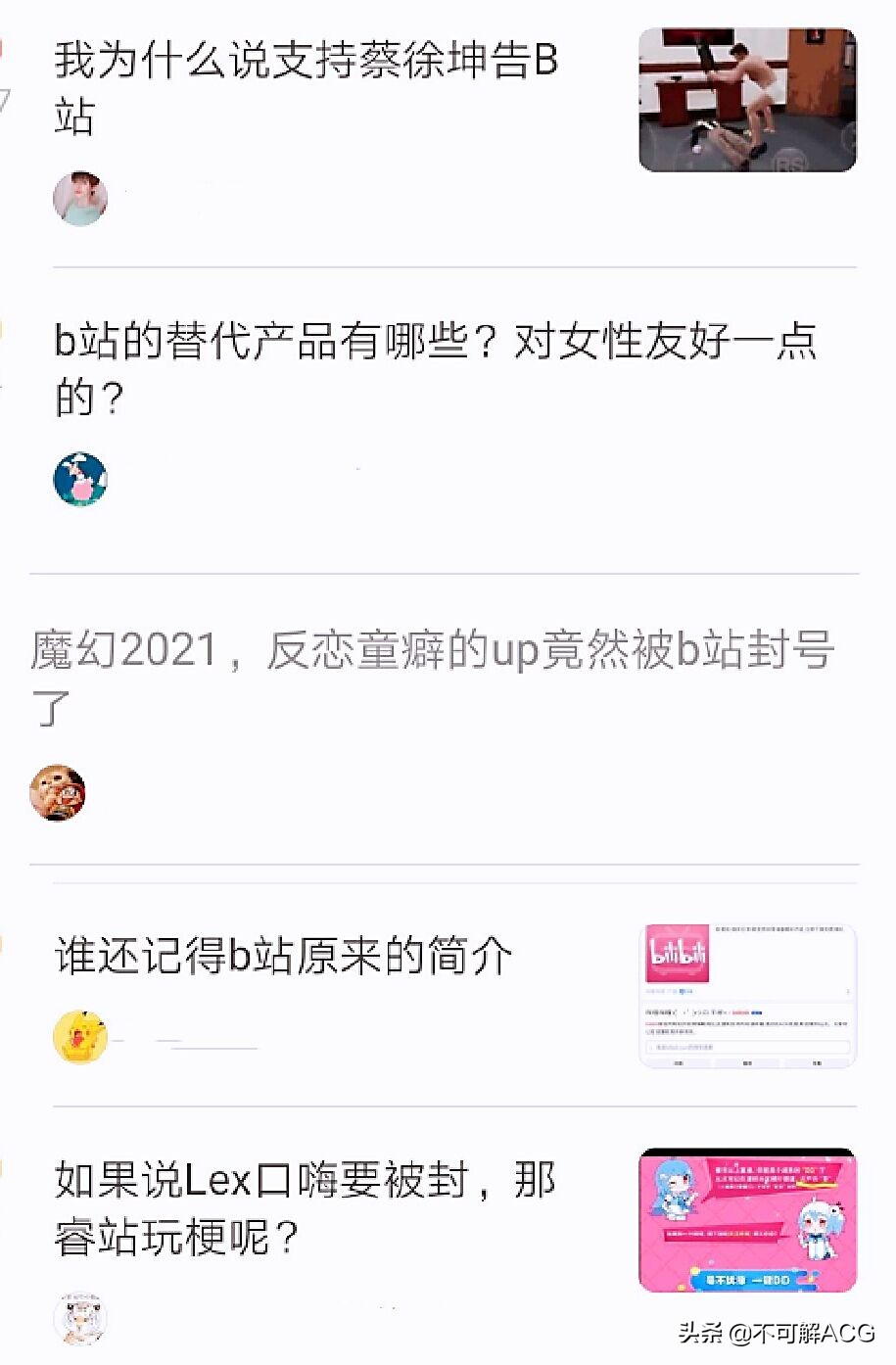Click the Earth-themed avatar on the second question

tap(80, 480)
